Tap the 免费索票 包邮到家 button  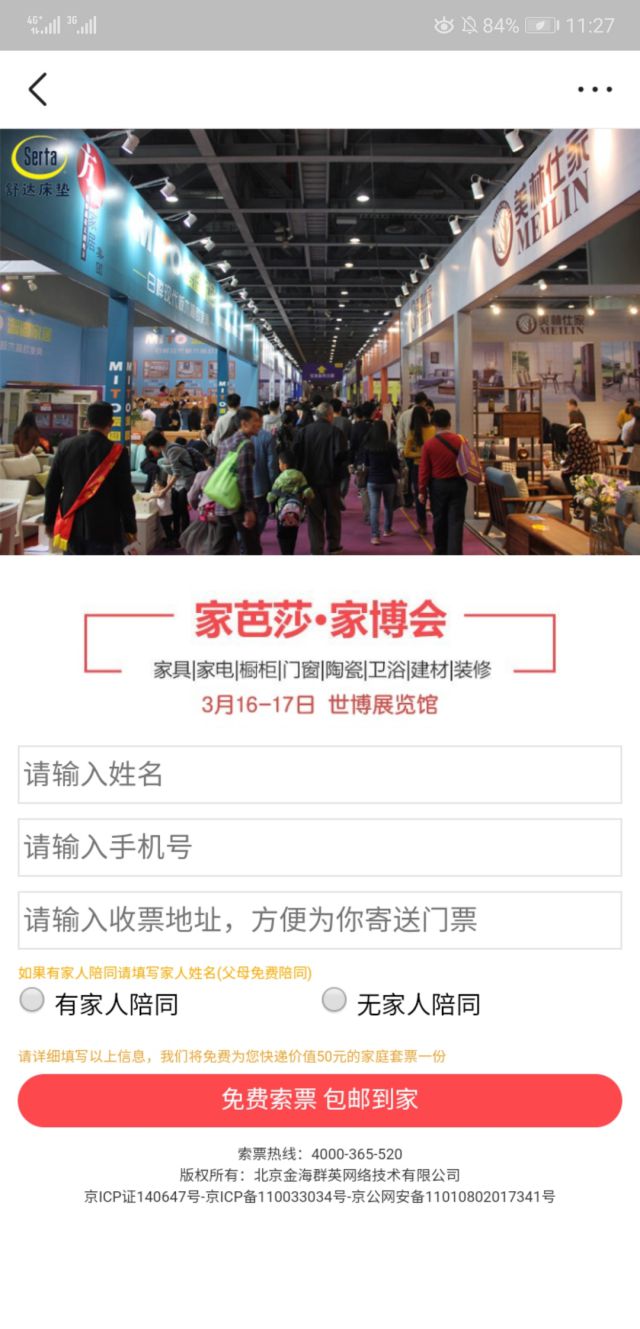click(320, 1100)
